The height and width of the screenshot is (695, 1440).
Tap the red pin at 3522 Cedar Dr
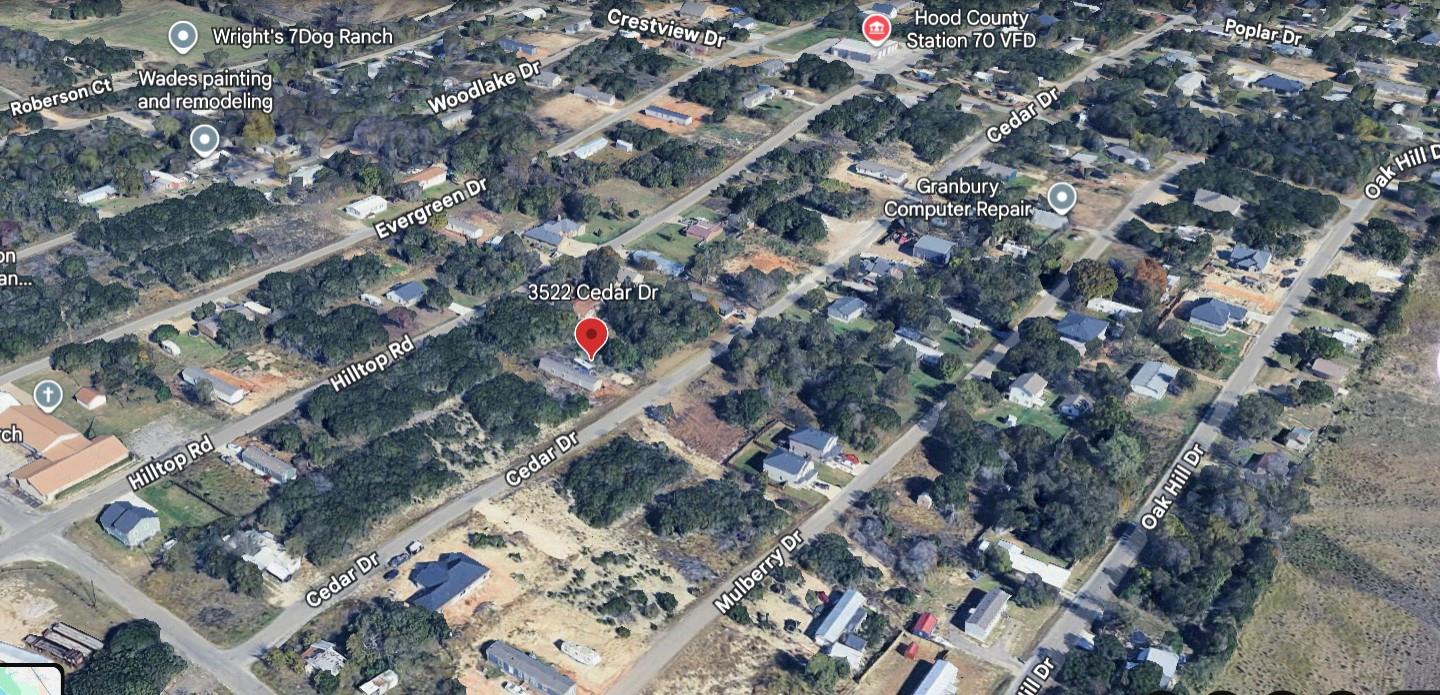click(591, 336)
